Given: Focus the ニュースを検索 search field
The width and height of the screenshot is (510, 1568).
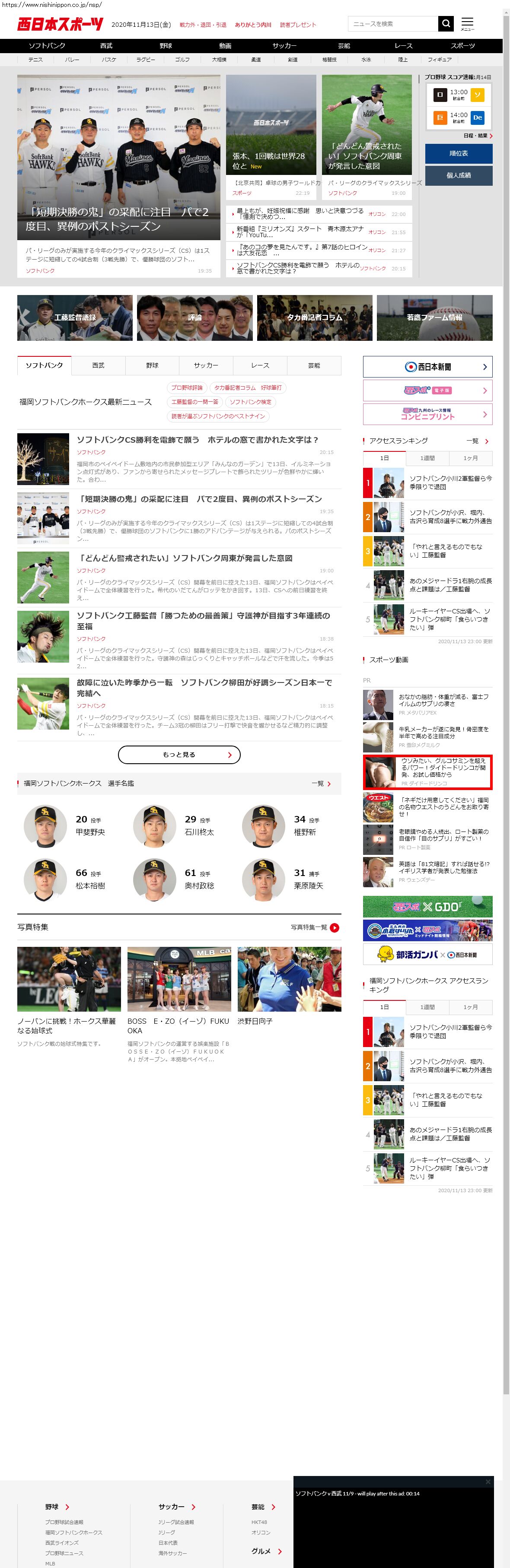Looking at the screenshot, I should point(392,24).
